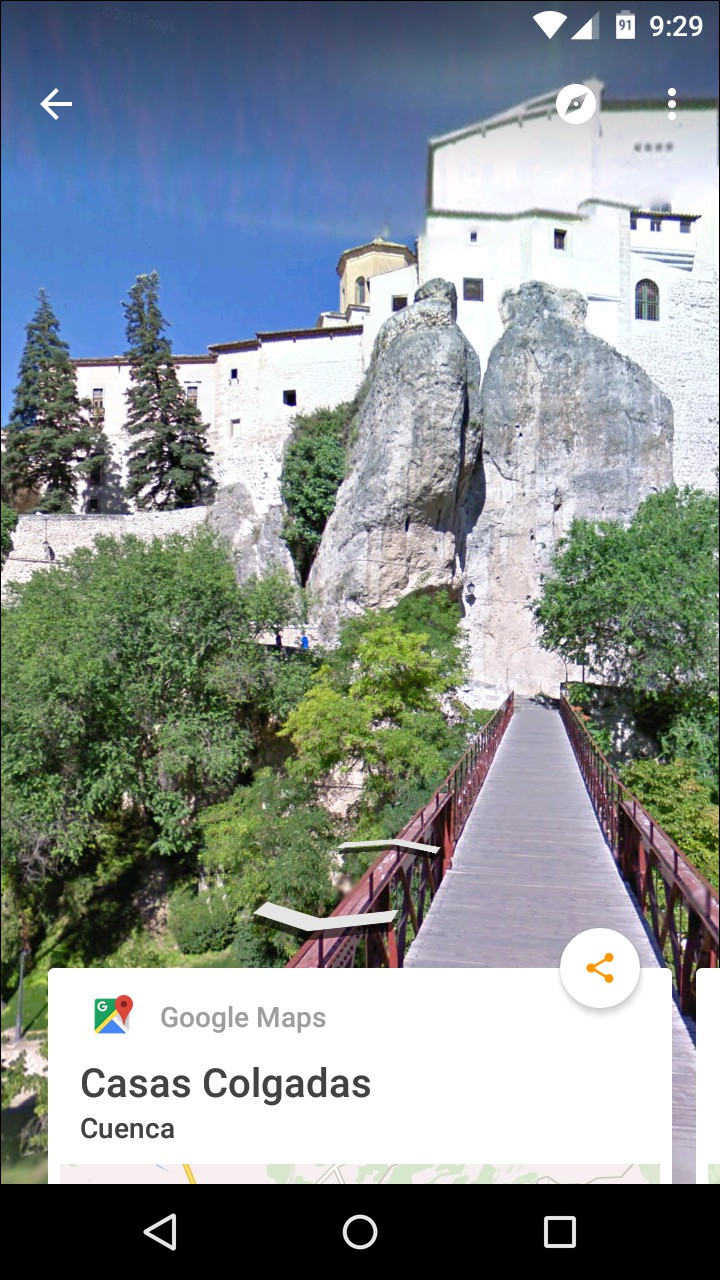Go back using the top arrow
The height and width of the screenshot is (1280, 720).
[56, 104]
